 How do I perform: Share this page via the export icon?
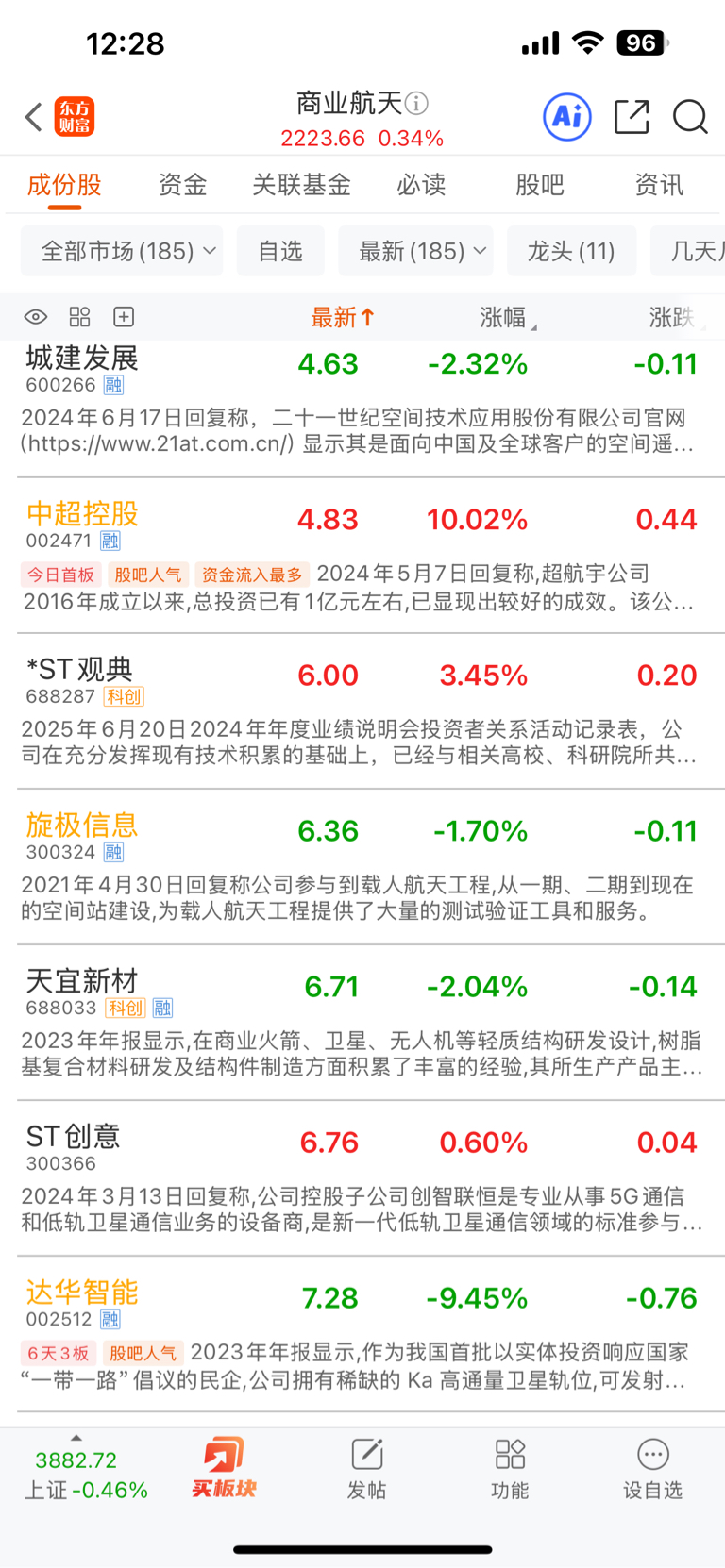632,117
